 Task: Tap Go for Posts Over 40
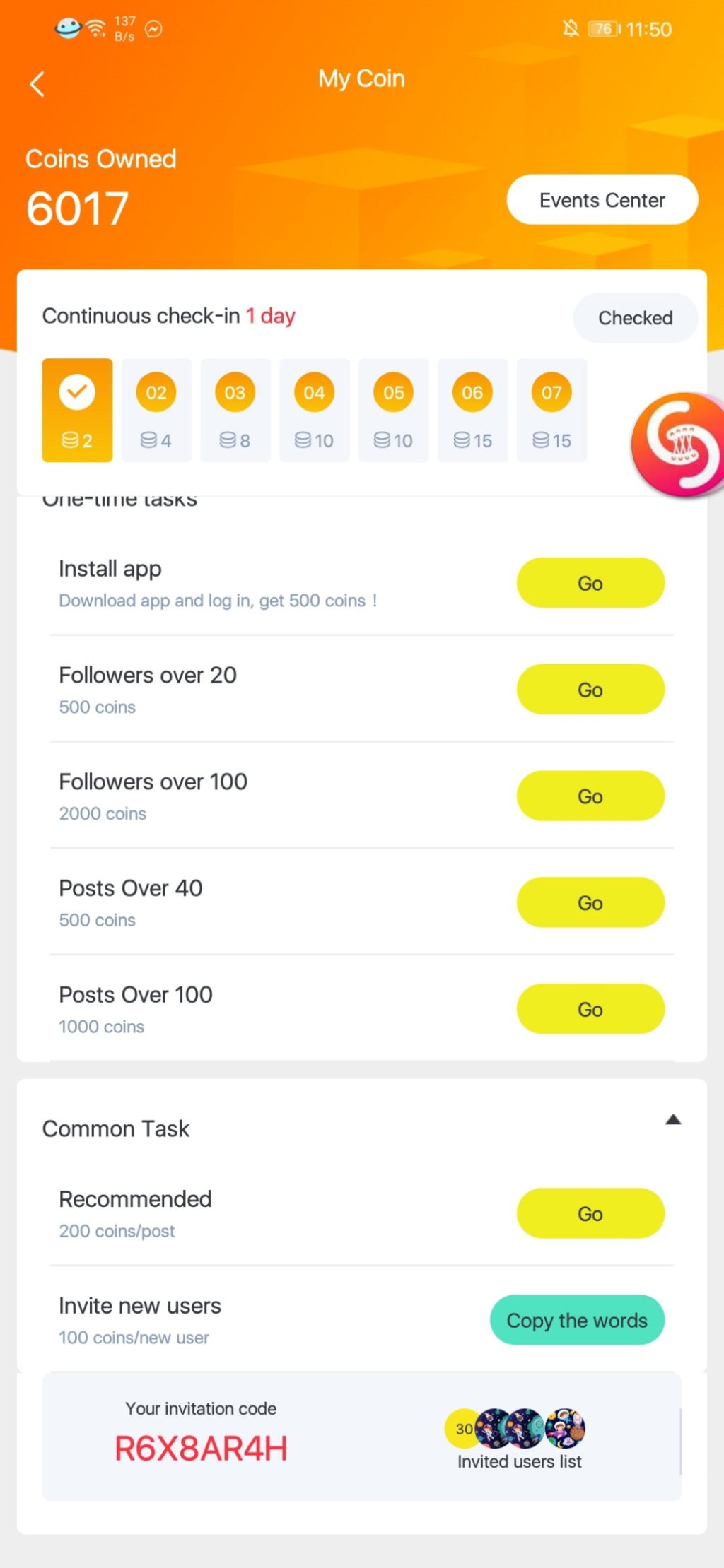[x=590, y=903]
